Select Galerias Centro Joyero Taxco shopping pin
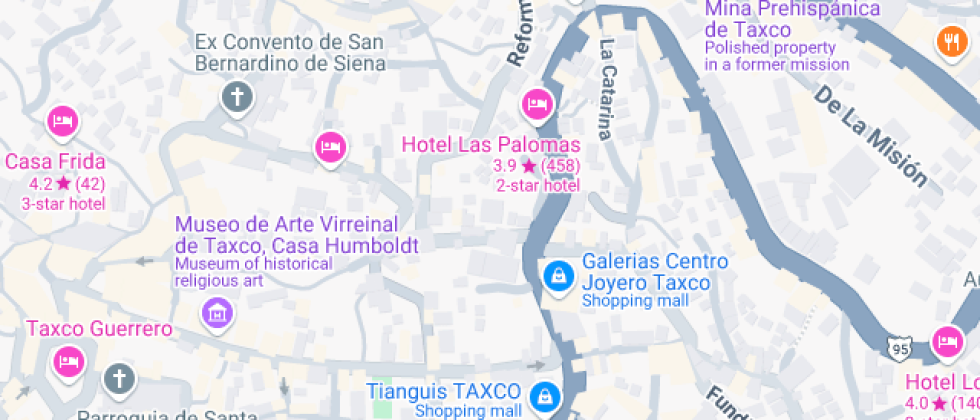Viewport: 980px width, 420px height. click(557, 273)
